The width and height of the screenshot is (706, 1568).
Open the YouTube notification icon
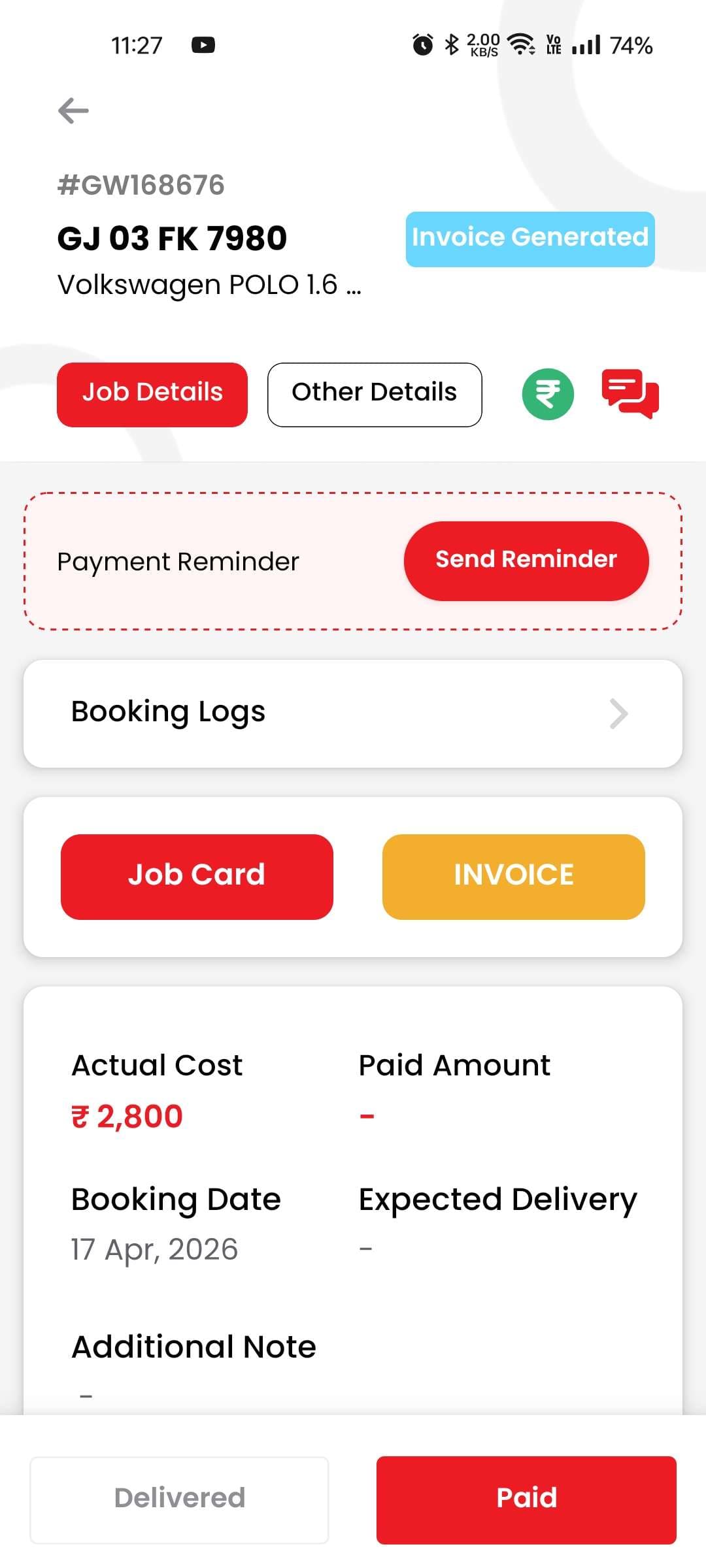tap(203, 44)
